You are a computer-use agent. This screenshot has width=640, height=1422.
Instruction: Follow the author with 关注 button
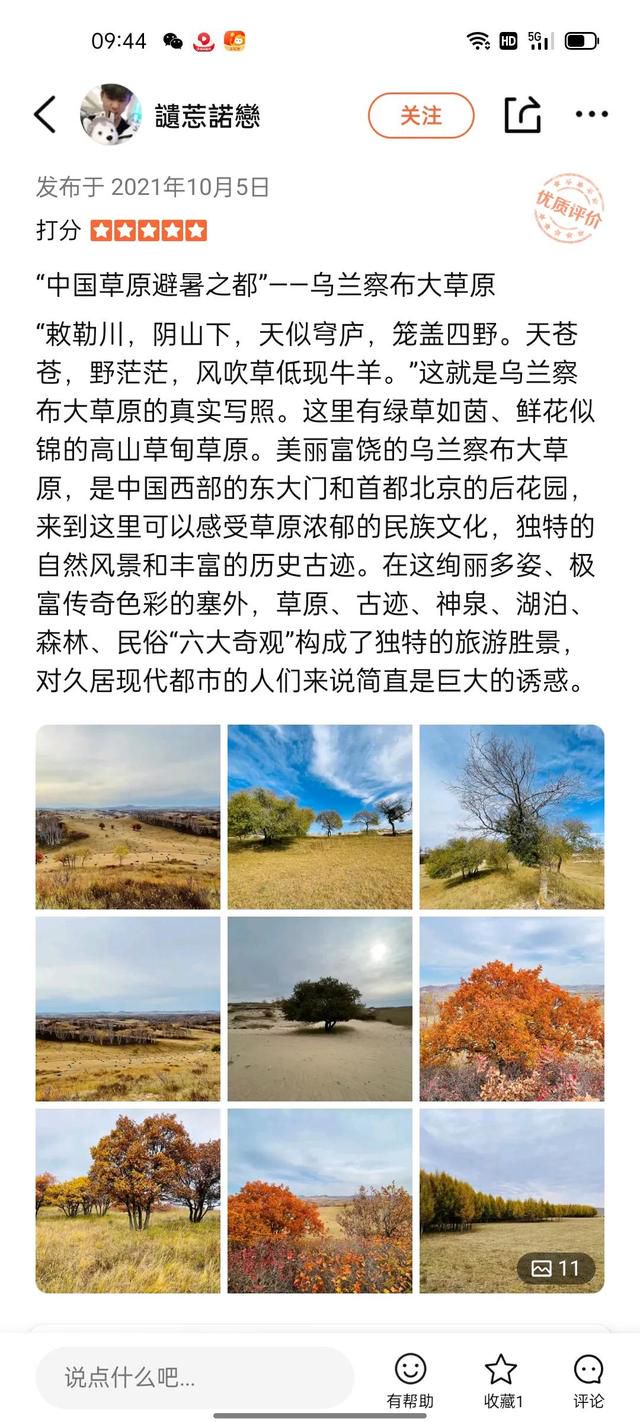(421, 115)
